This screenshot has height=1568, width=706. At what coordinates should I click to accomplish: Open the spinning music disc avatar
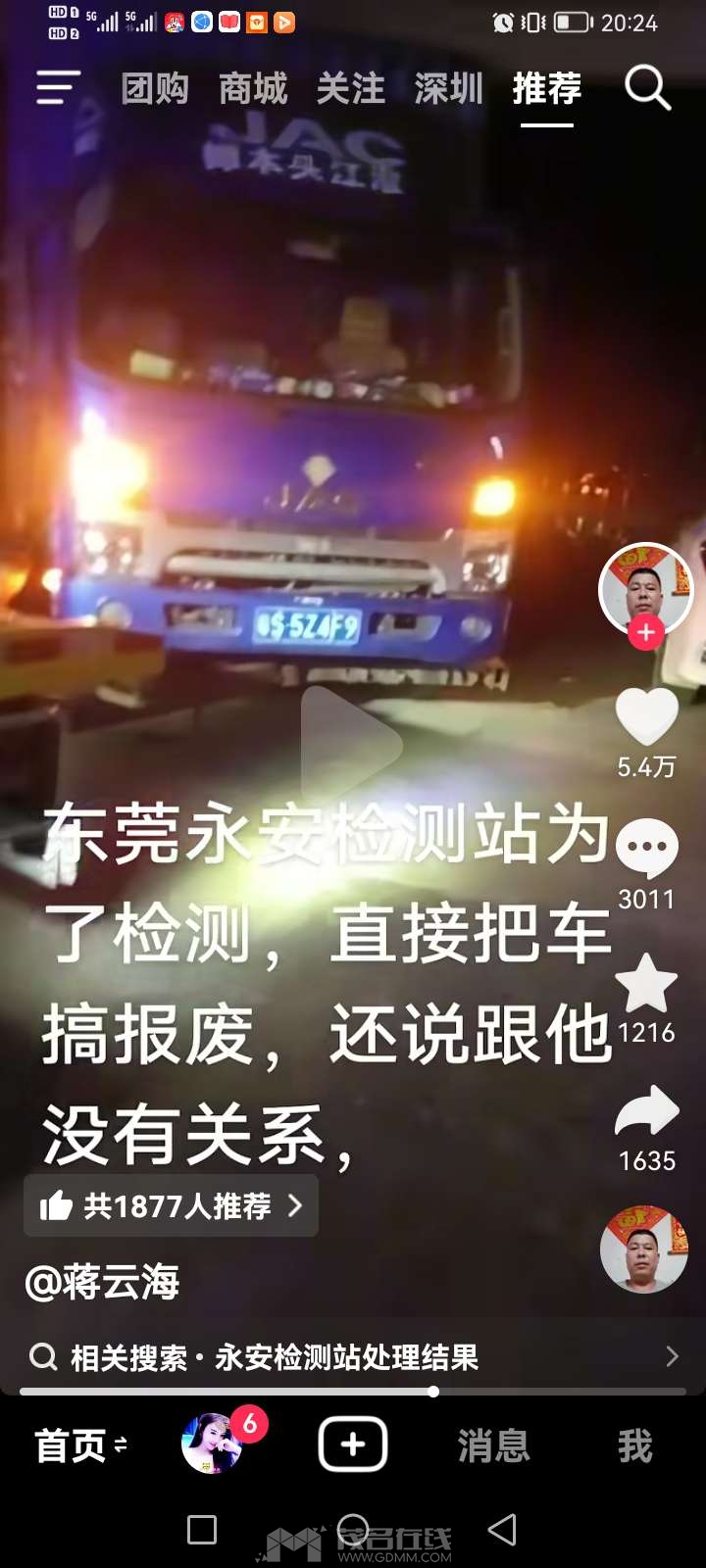pyautogui.click(x=643, y=1249)
